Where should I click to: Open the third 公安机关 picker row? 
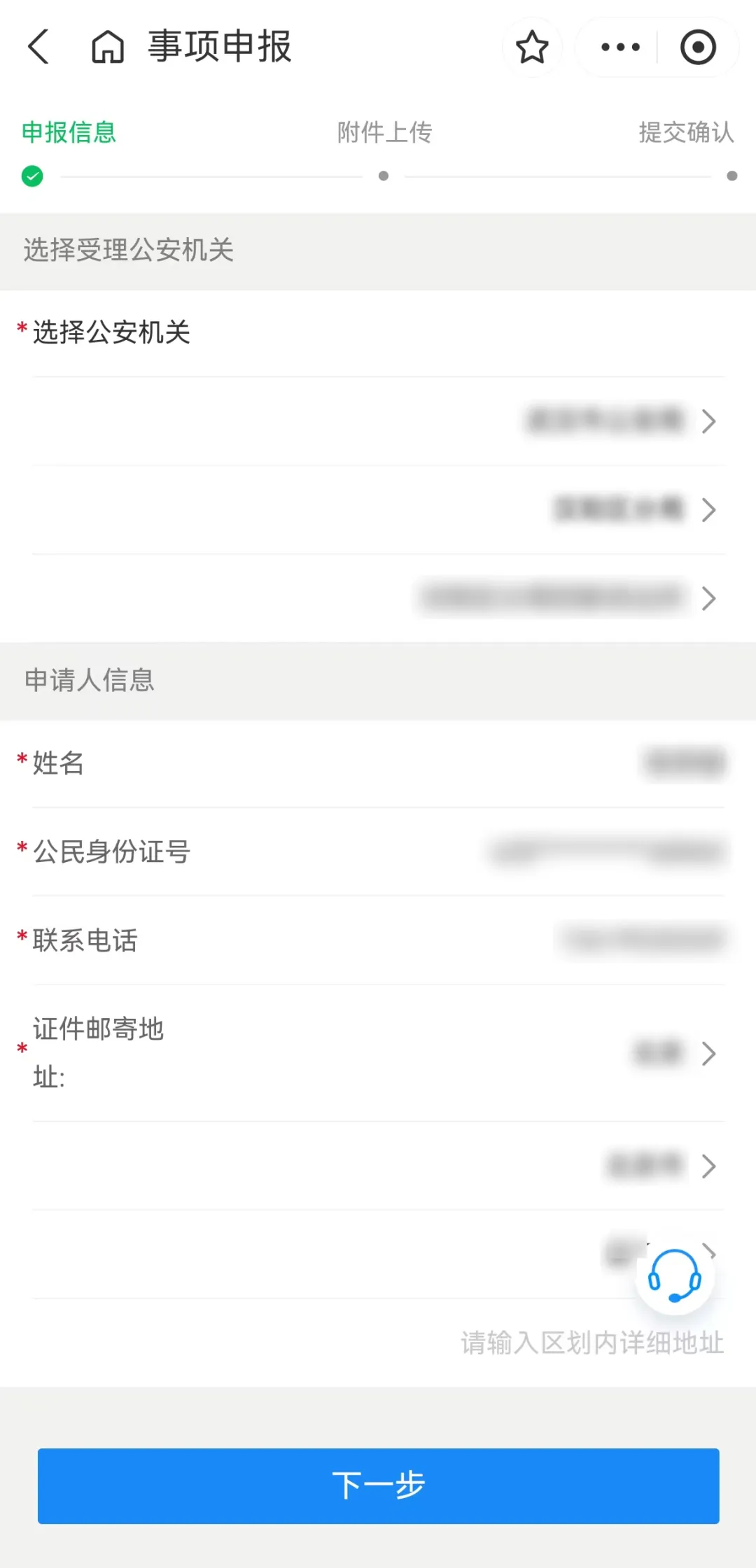click(x=567, y=598)
